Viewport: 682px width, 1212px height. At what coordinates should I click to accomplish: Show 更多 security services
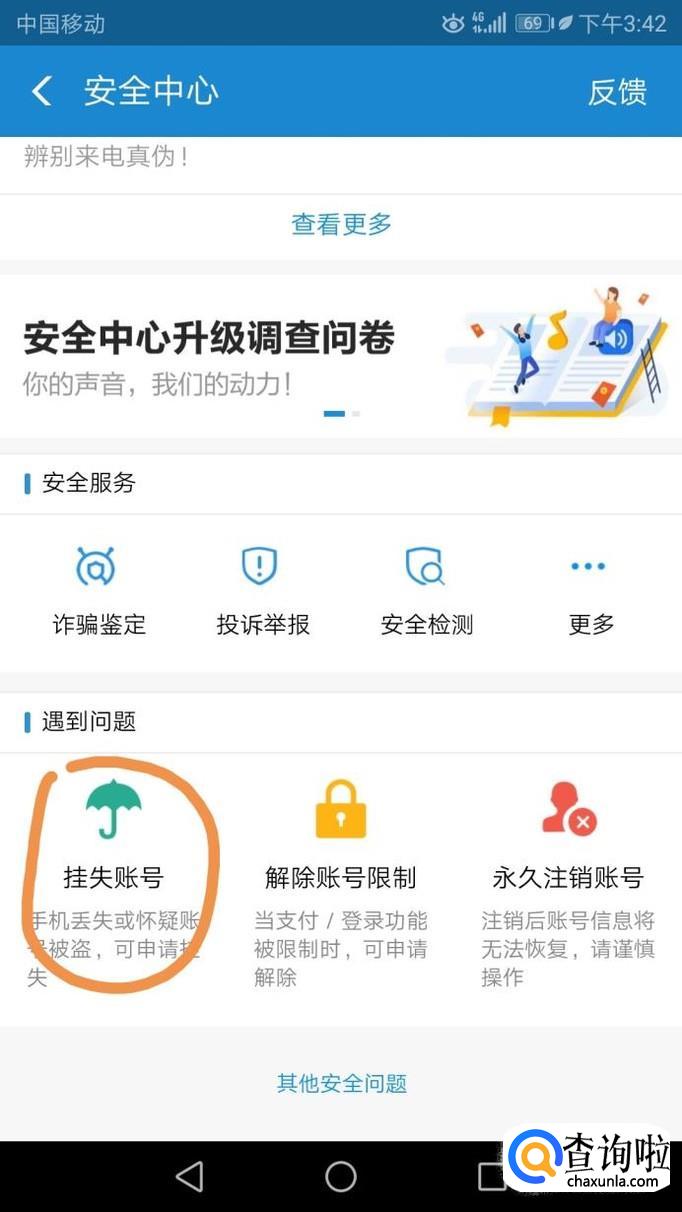(x=590, y=590)
